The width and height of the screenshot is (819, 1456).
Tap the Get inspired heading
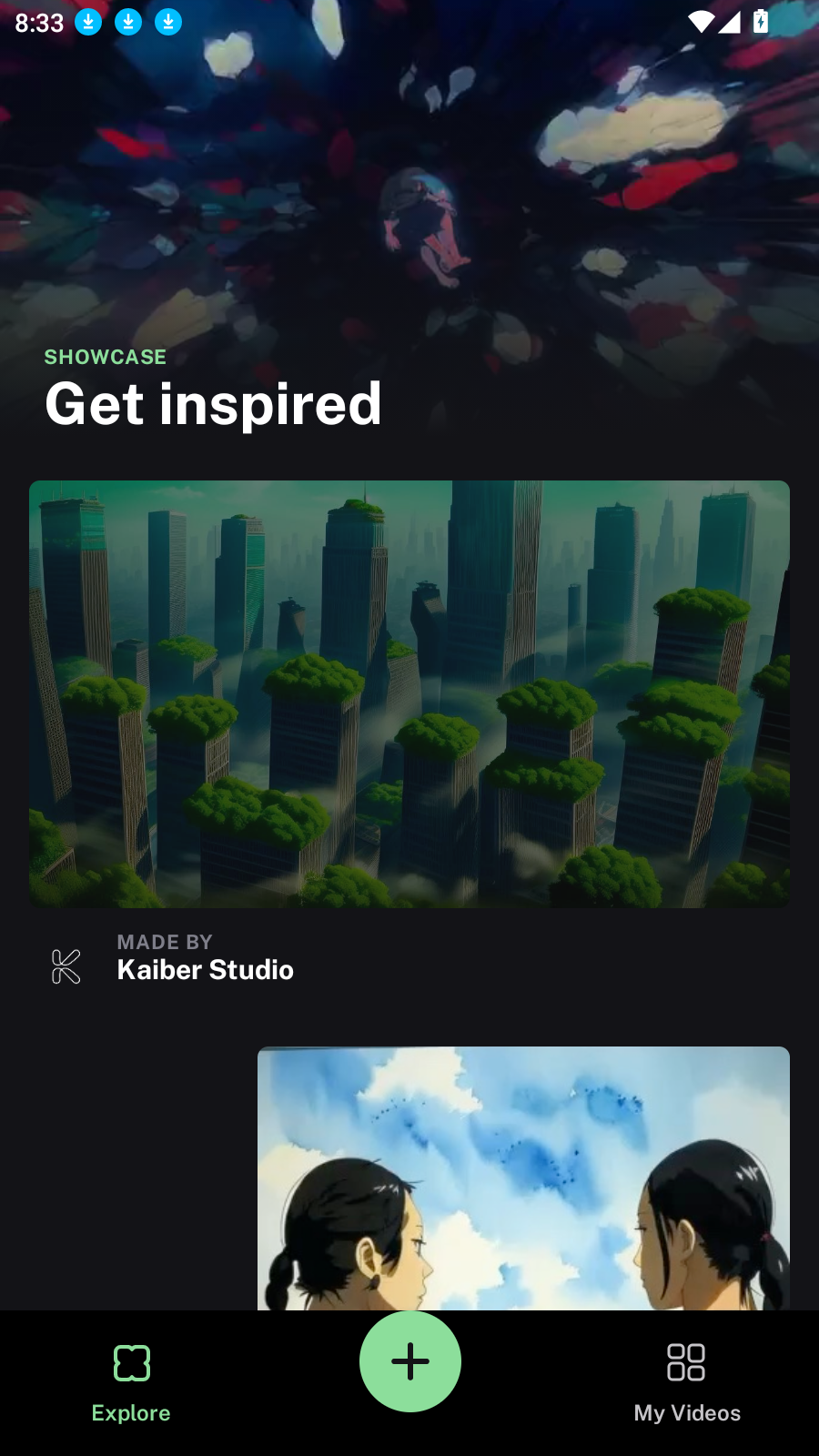(212, 404)
